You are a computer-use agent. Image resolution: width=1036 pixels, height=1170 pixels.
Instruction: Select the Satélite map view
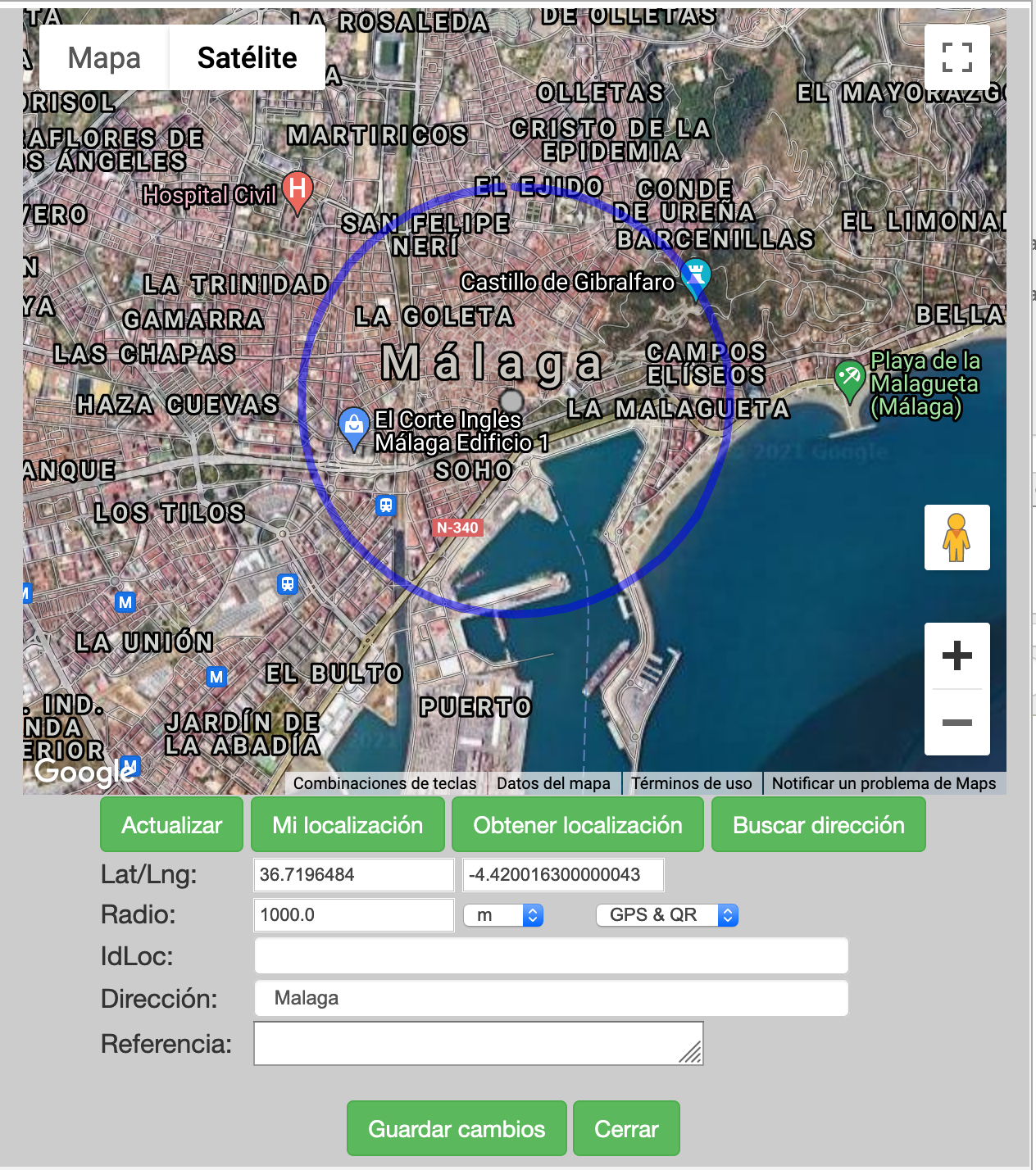[247, 57]
